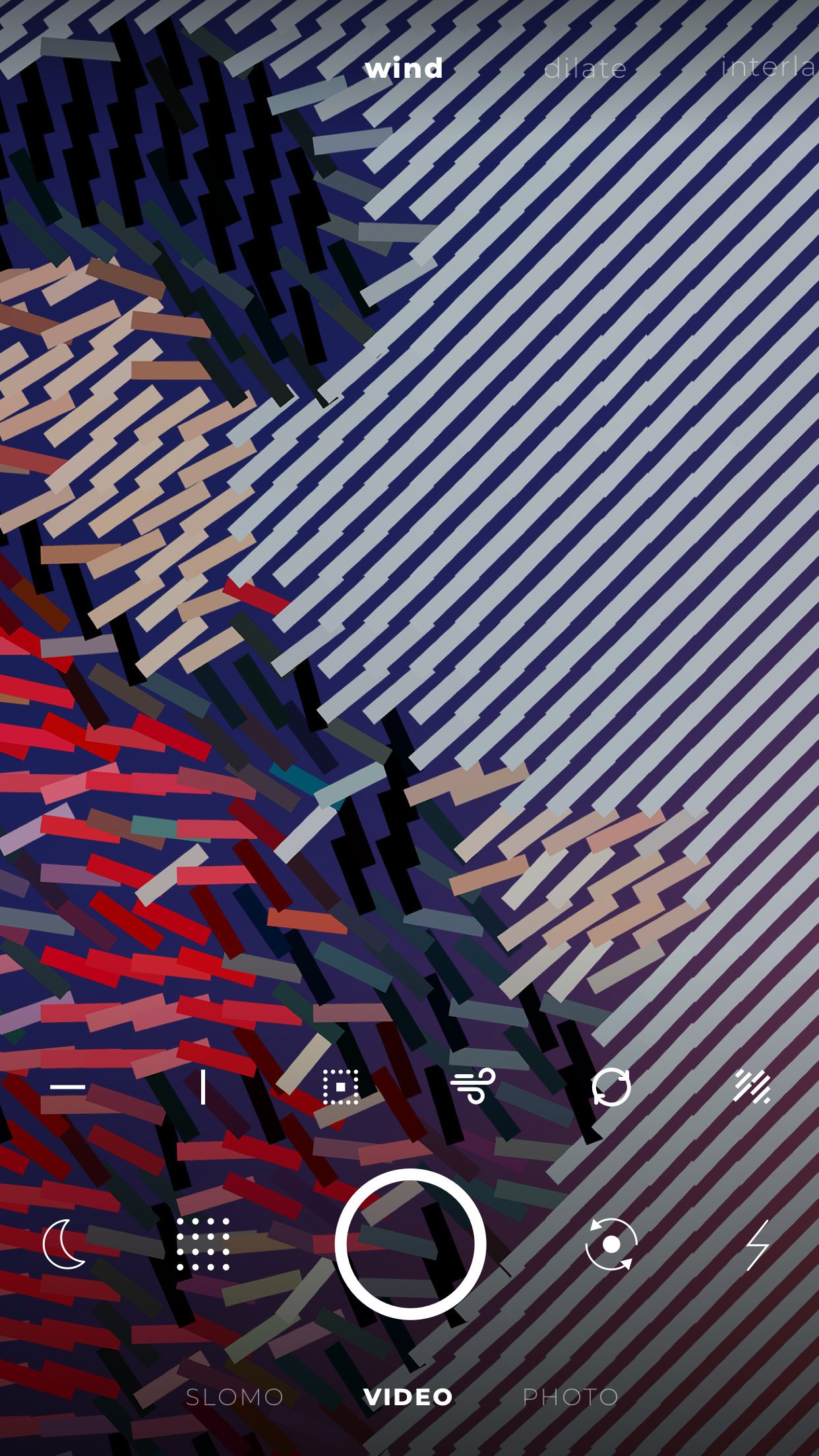Select the VIDEO mode
The width and height of the screenshot is (819, 1456).
[x=408, y=1397]
